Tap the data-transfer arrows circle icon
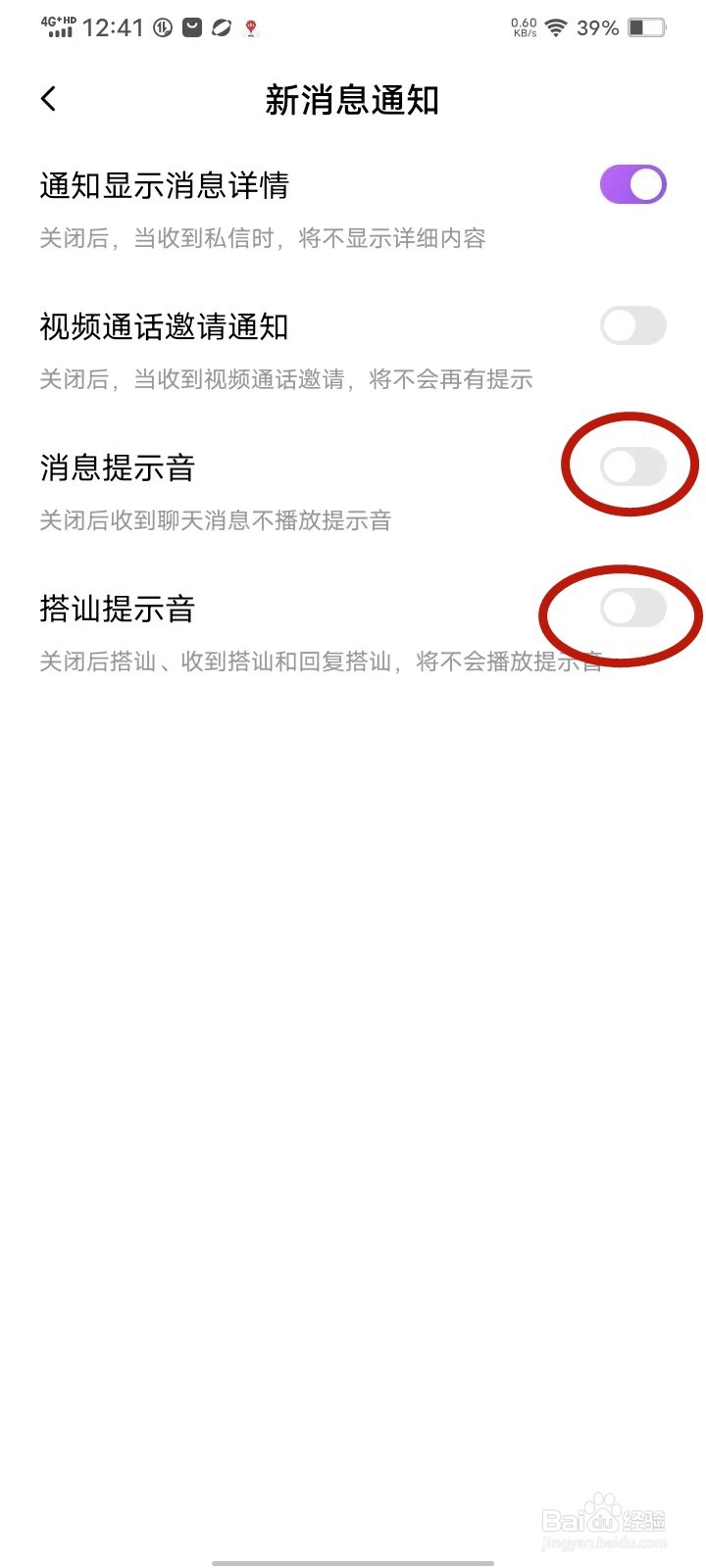The height and width of the screenshot is (1568, 706). (162, 28)
